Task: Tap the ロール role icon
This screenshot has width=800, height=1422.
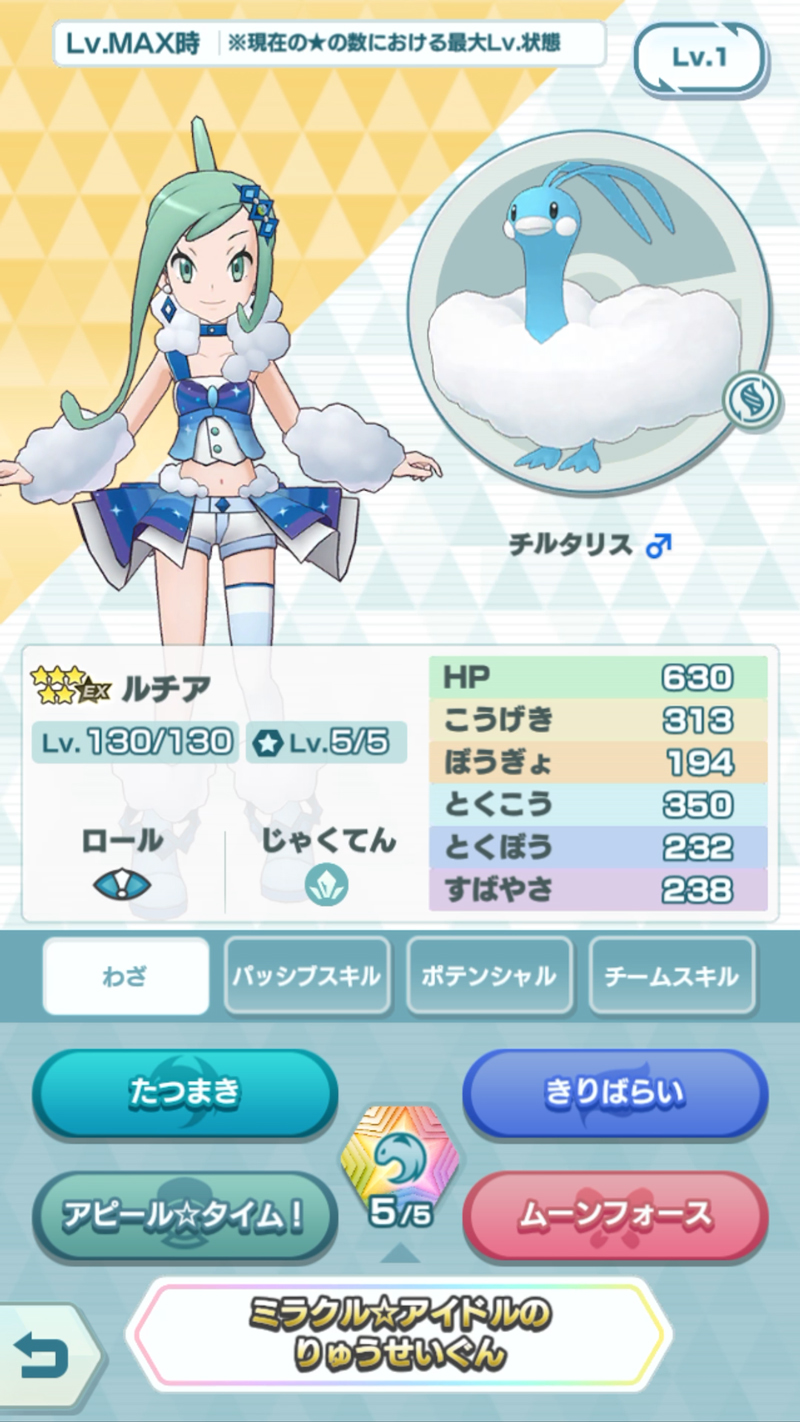Action: 122,884
